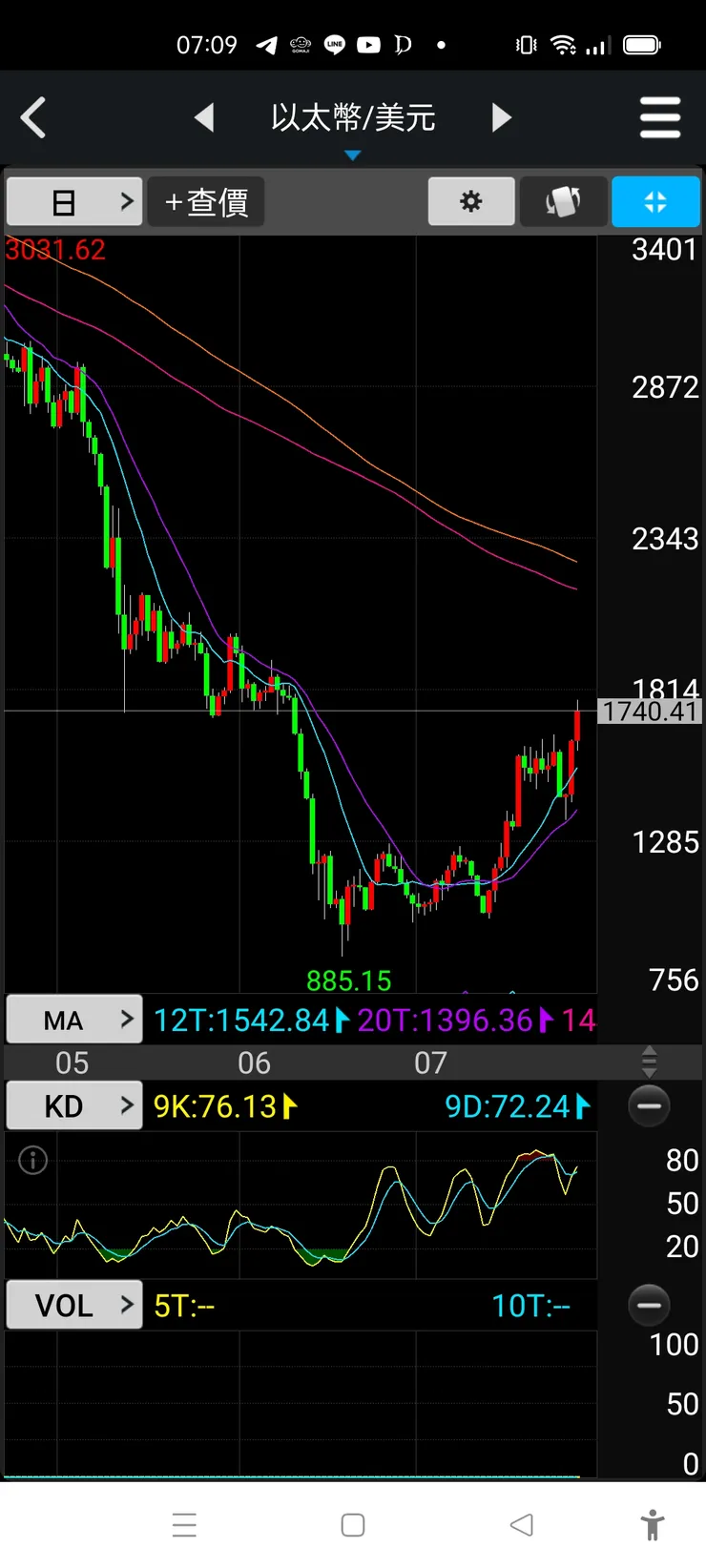Remove the KD indicator panel
Screen dimensions: 706x1568
(649, 1106)
